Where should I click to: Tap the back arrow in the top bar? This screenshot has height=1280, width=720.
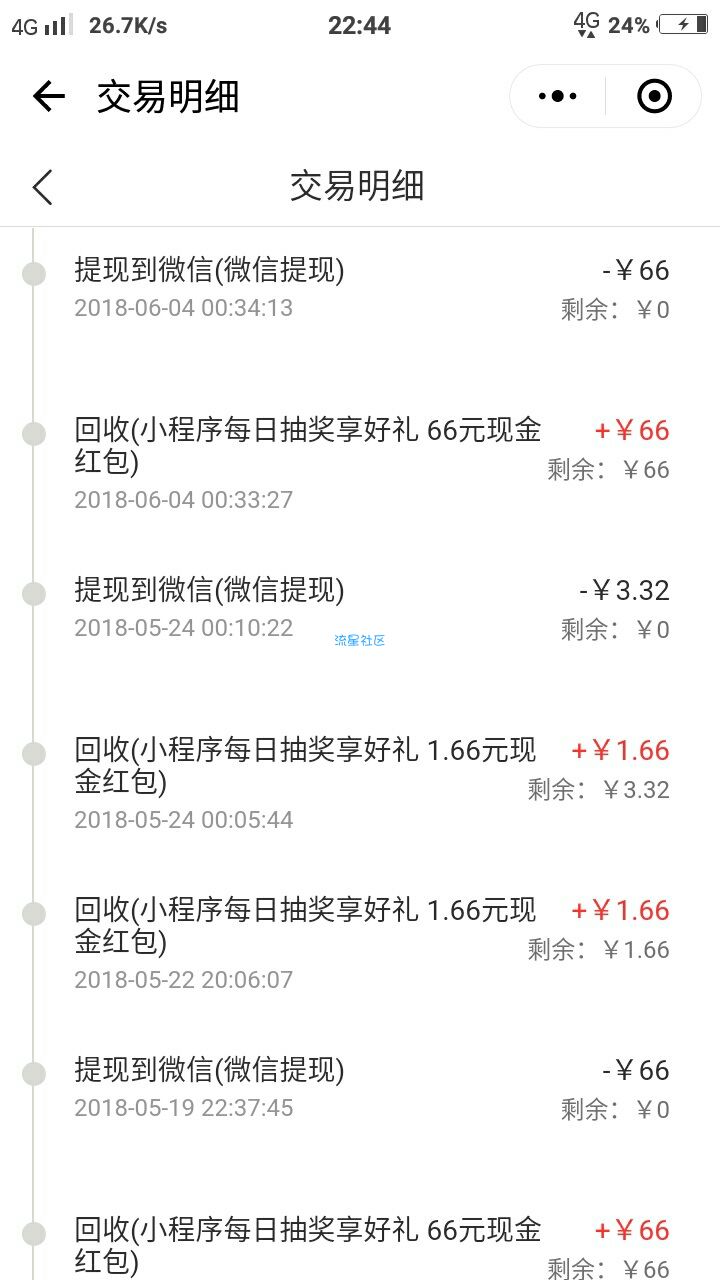(48, 97)
